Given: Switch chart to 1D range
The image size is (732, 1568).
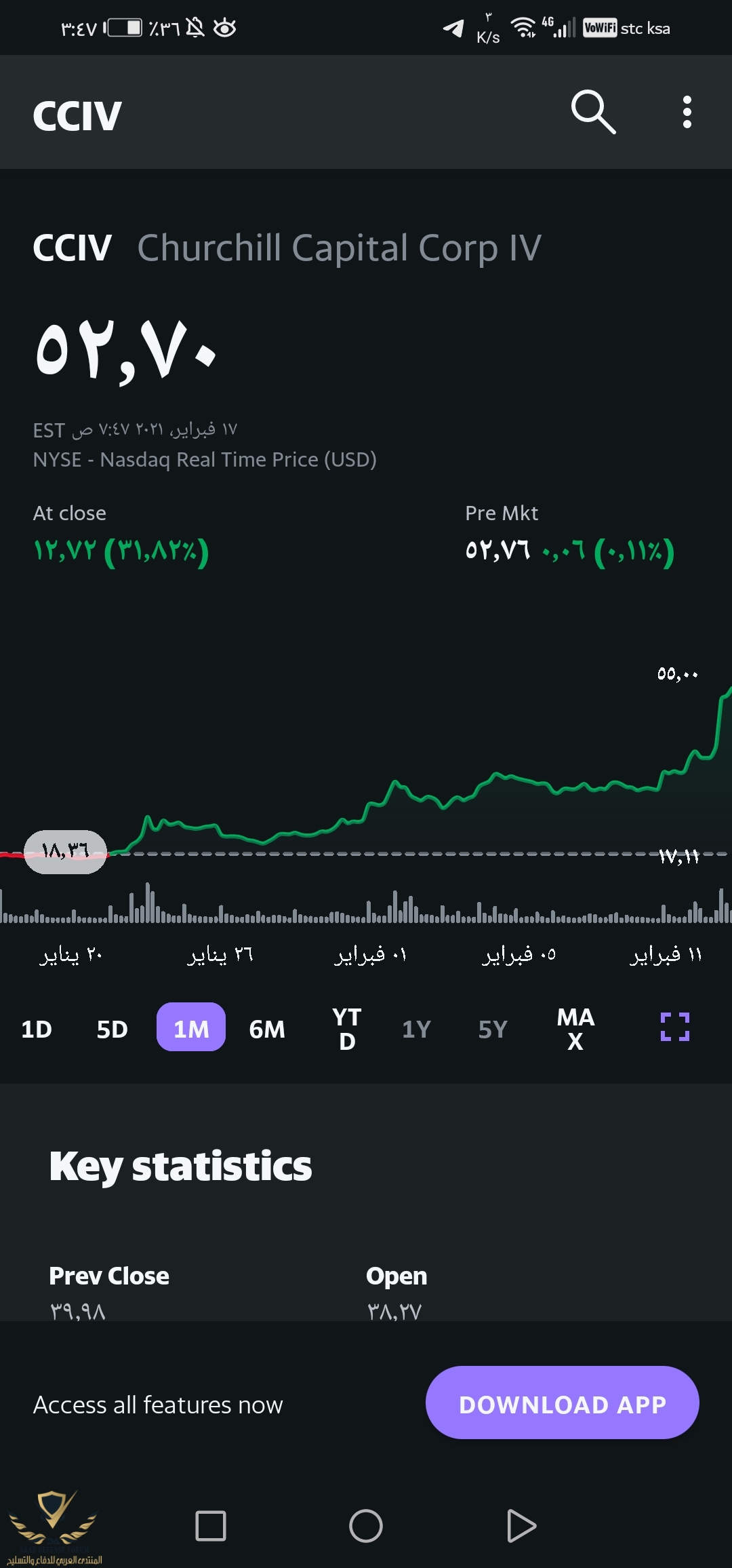Looking at the screenshot, I should click(x=37, y=1029).
